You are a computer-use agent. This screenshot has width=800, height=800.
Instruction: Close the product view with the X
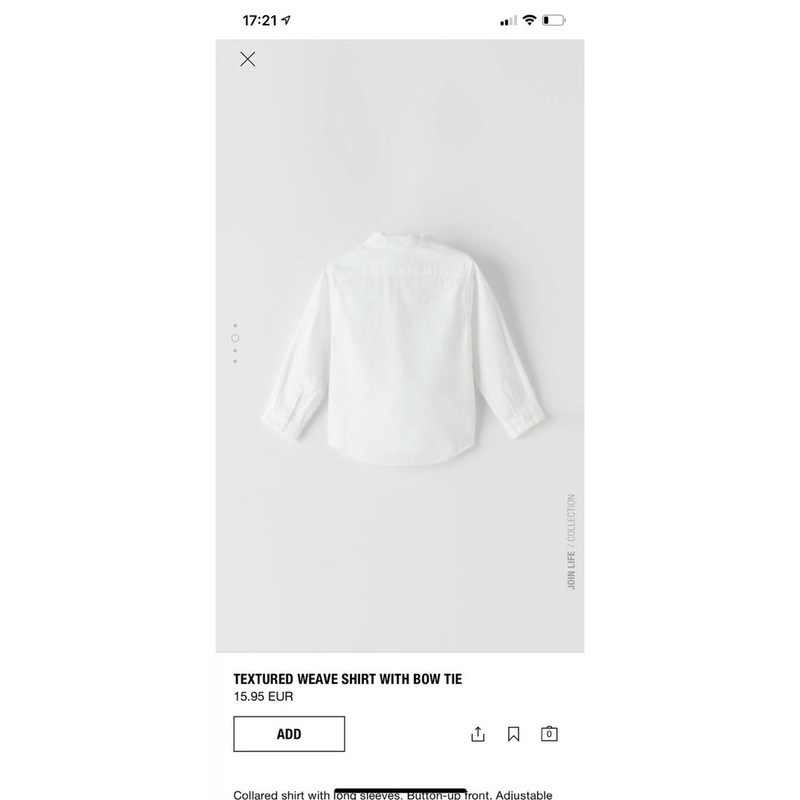tap(248, 59)
